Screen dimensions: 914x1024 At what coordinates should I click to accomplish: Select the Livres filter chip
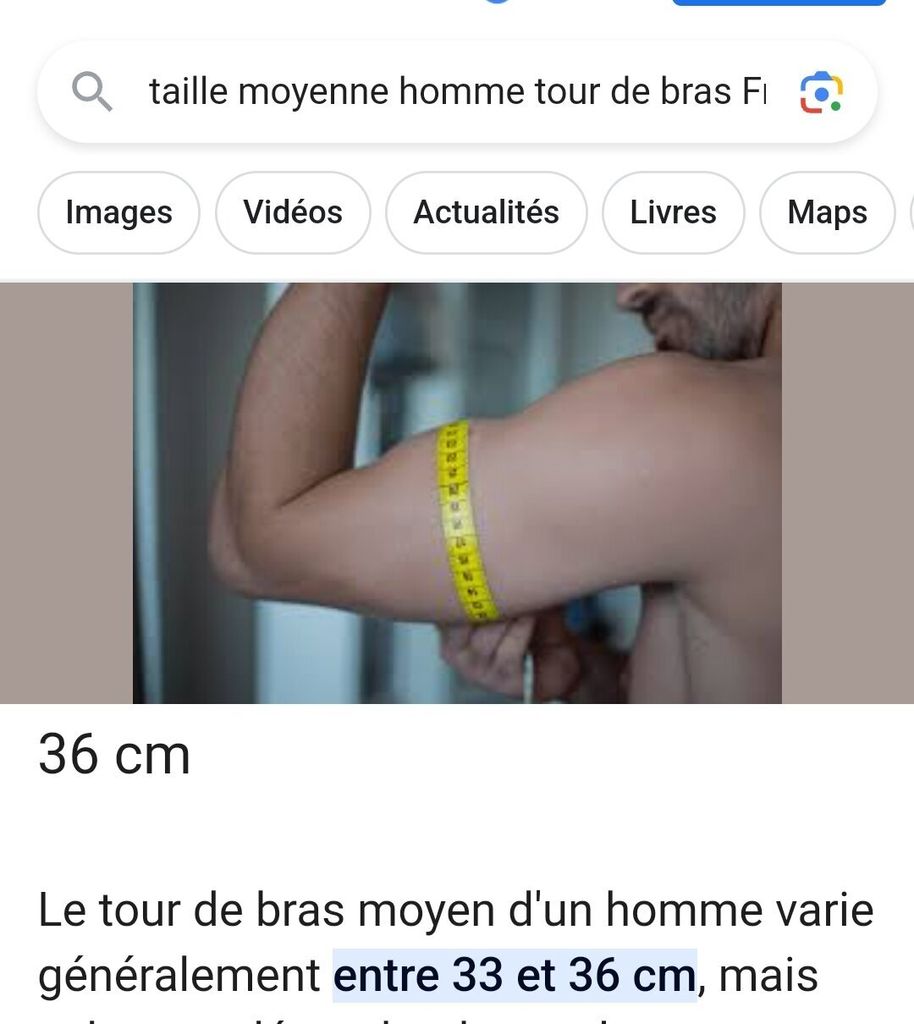pyautogui.click(x=673, y=212)
